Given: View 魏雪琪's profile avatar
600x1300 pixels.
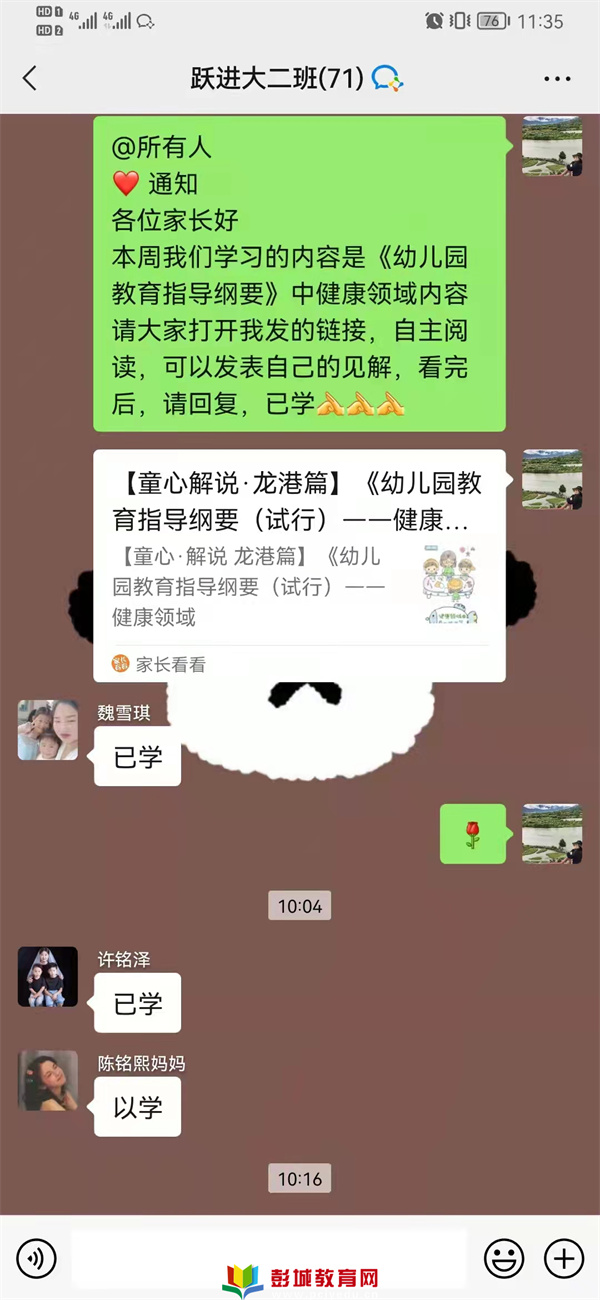Looking at the screenshot, I should (x=48, y=730).
